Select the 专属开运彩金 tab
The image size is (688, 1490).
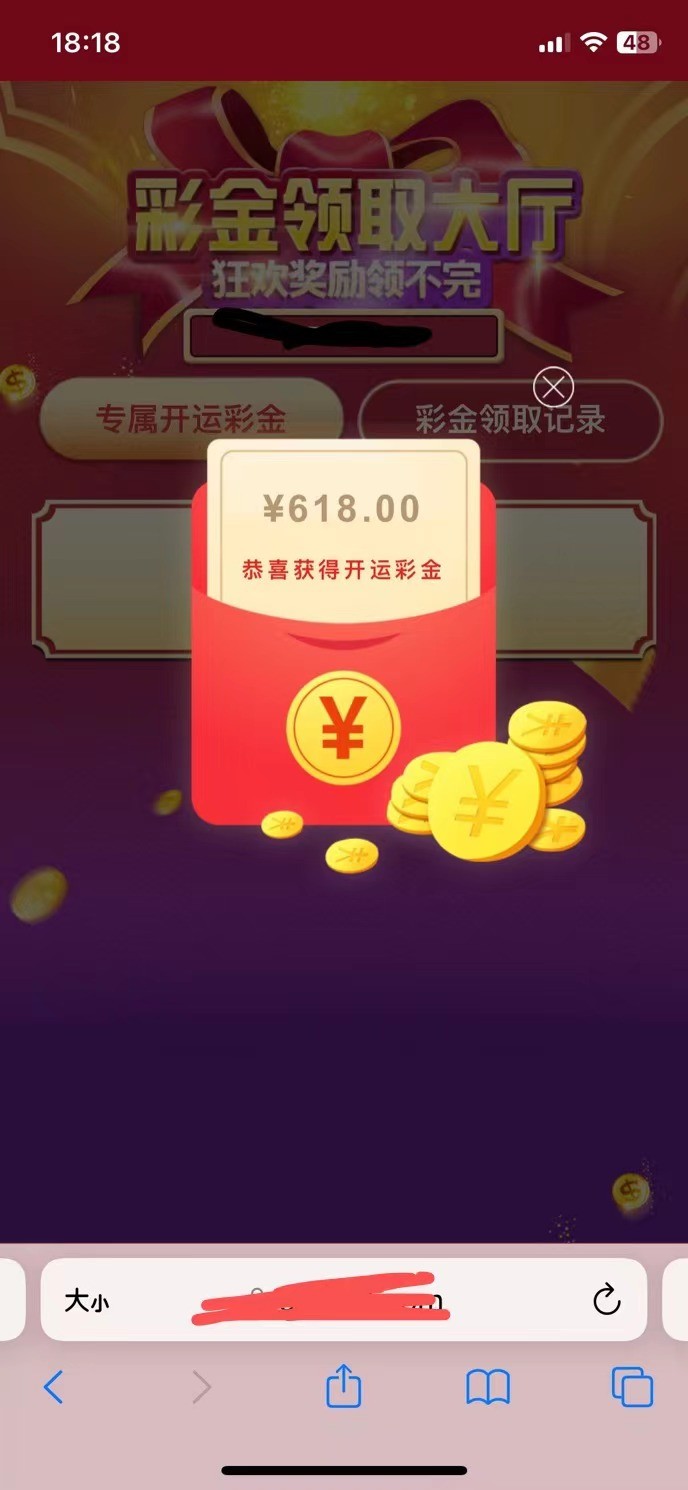coord(190,419)
